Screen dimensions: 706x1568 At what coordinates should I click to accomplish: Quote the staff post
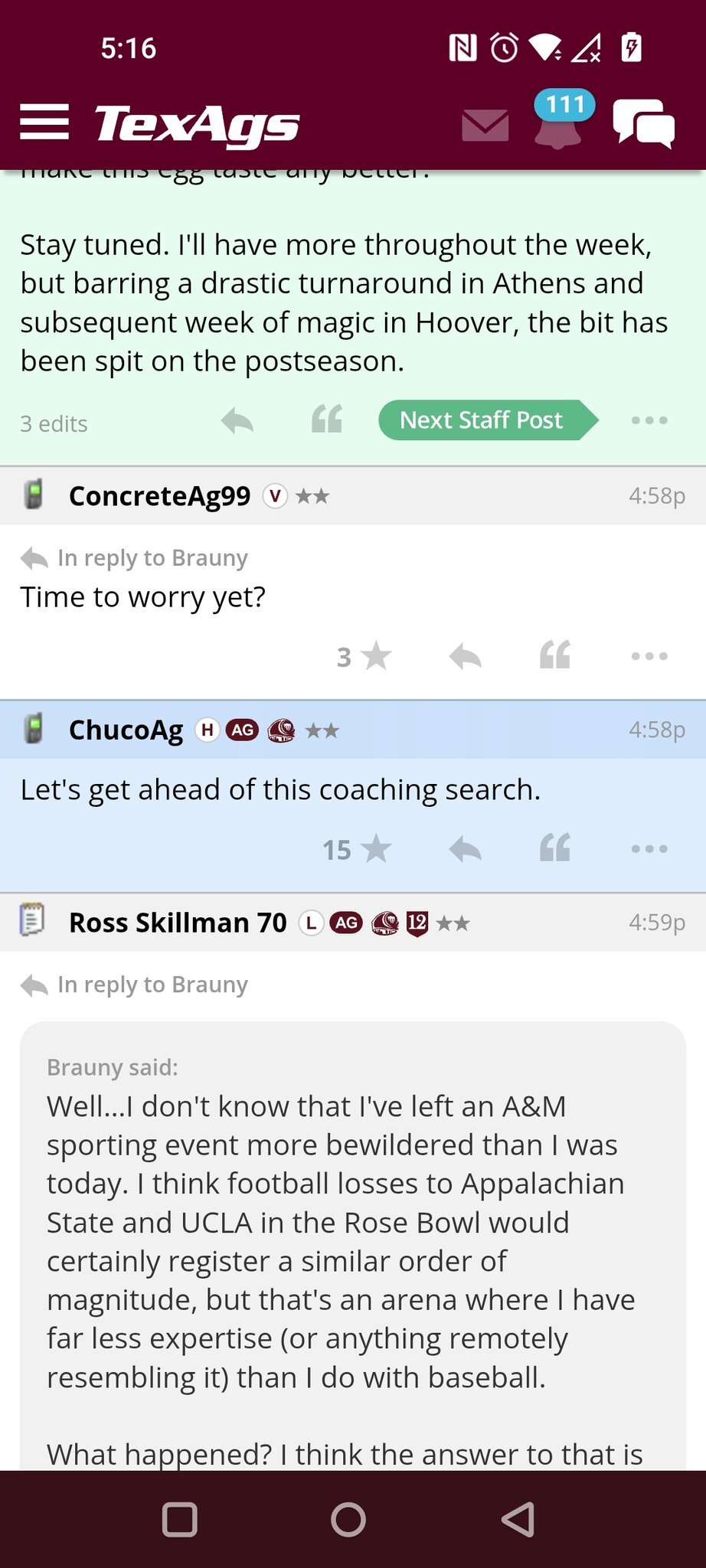click(327, 420)
